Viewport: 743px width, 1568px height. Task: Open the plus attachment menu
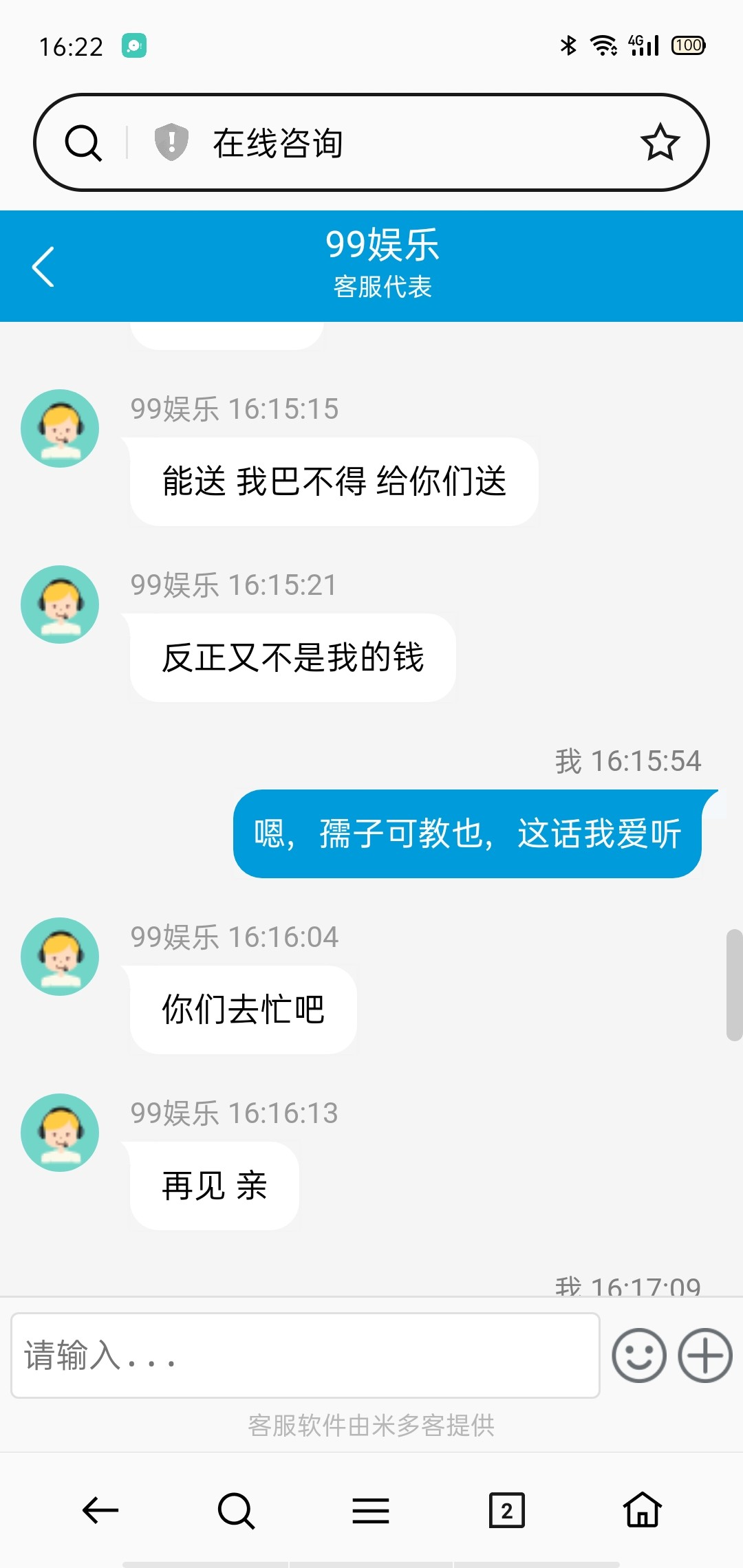pos(704,1355)
